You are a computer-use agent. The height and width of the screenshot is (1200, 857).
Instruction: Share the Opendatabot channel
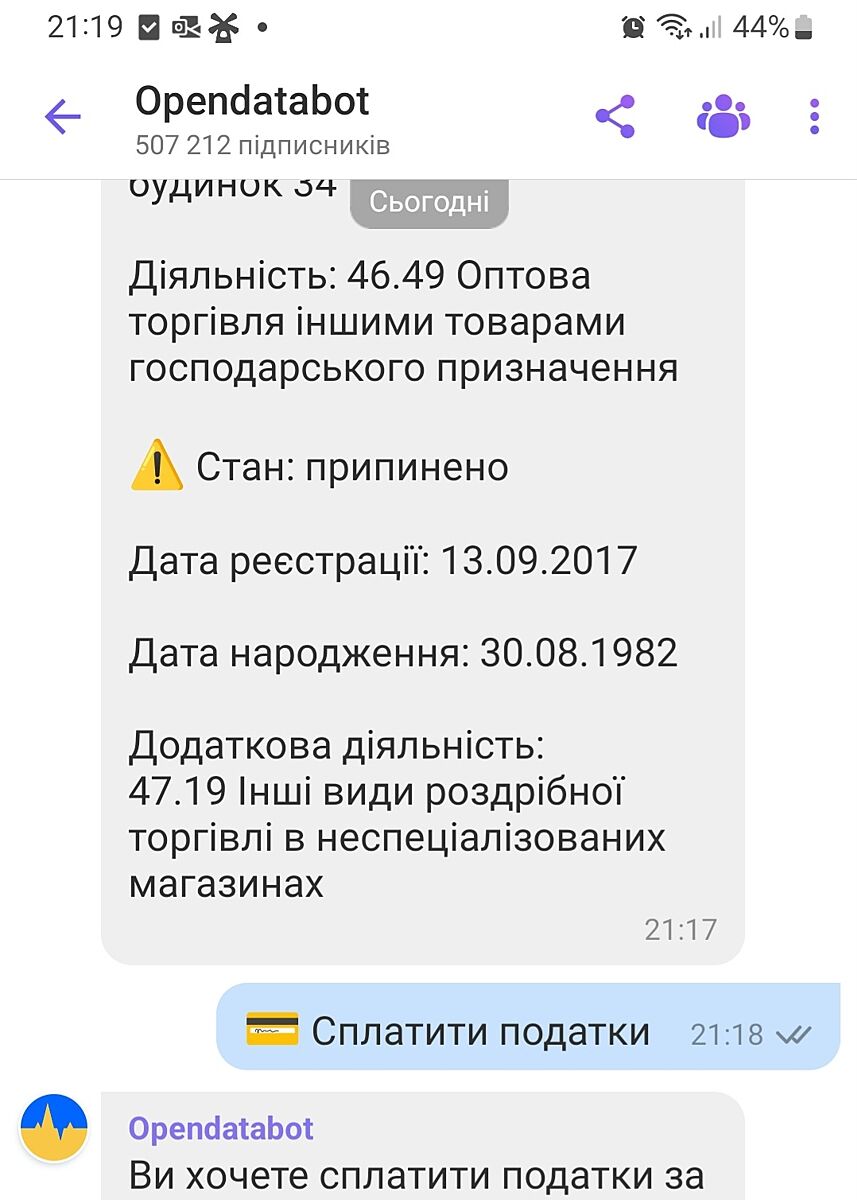coord(615,117)
